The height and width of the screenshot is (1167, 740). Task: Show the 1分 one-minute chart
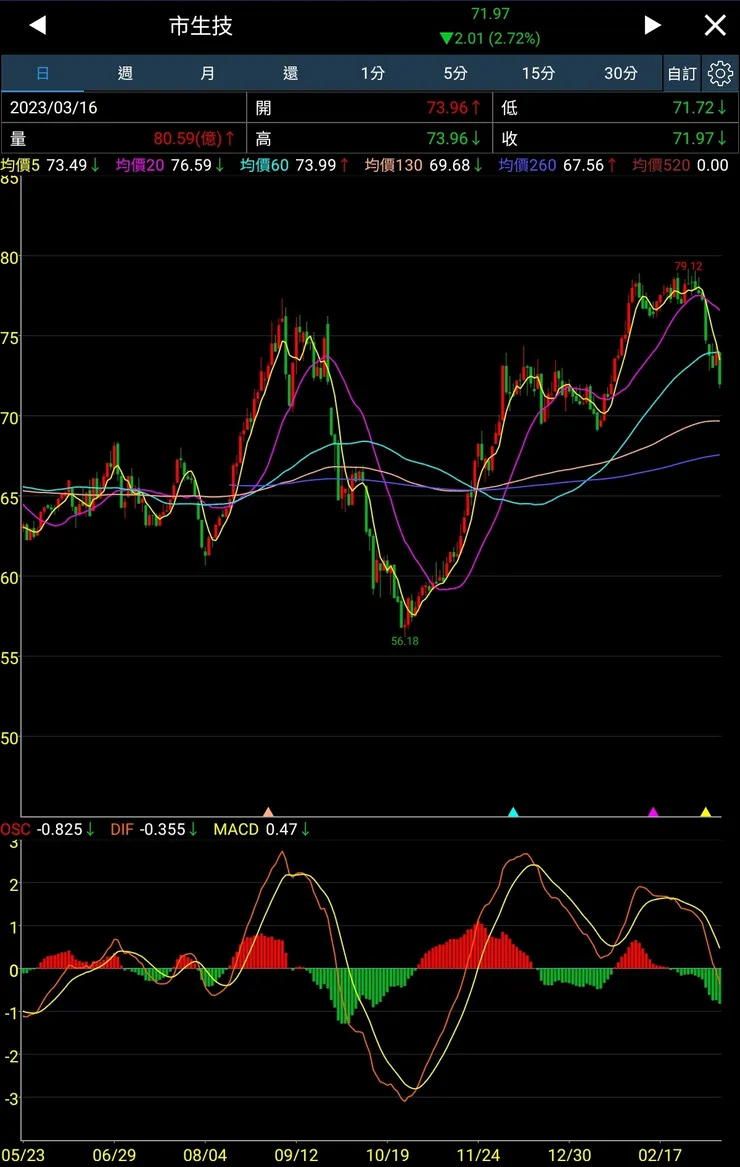372,73
